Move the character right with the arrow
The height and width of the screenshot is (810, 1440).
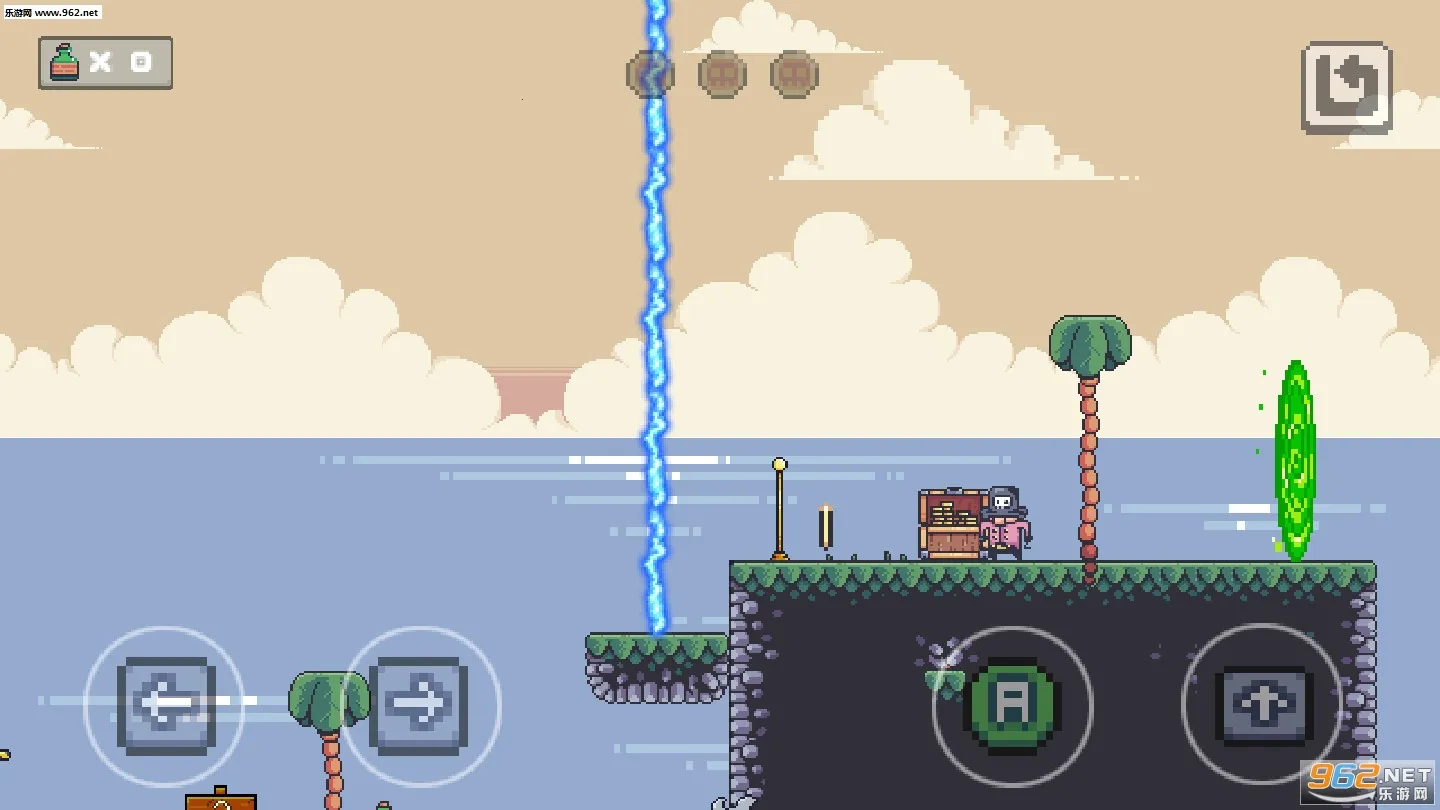[420, 705]
